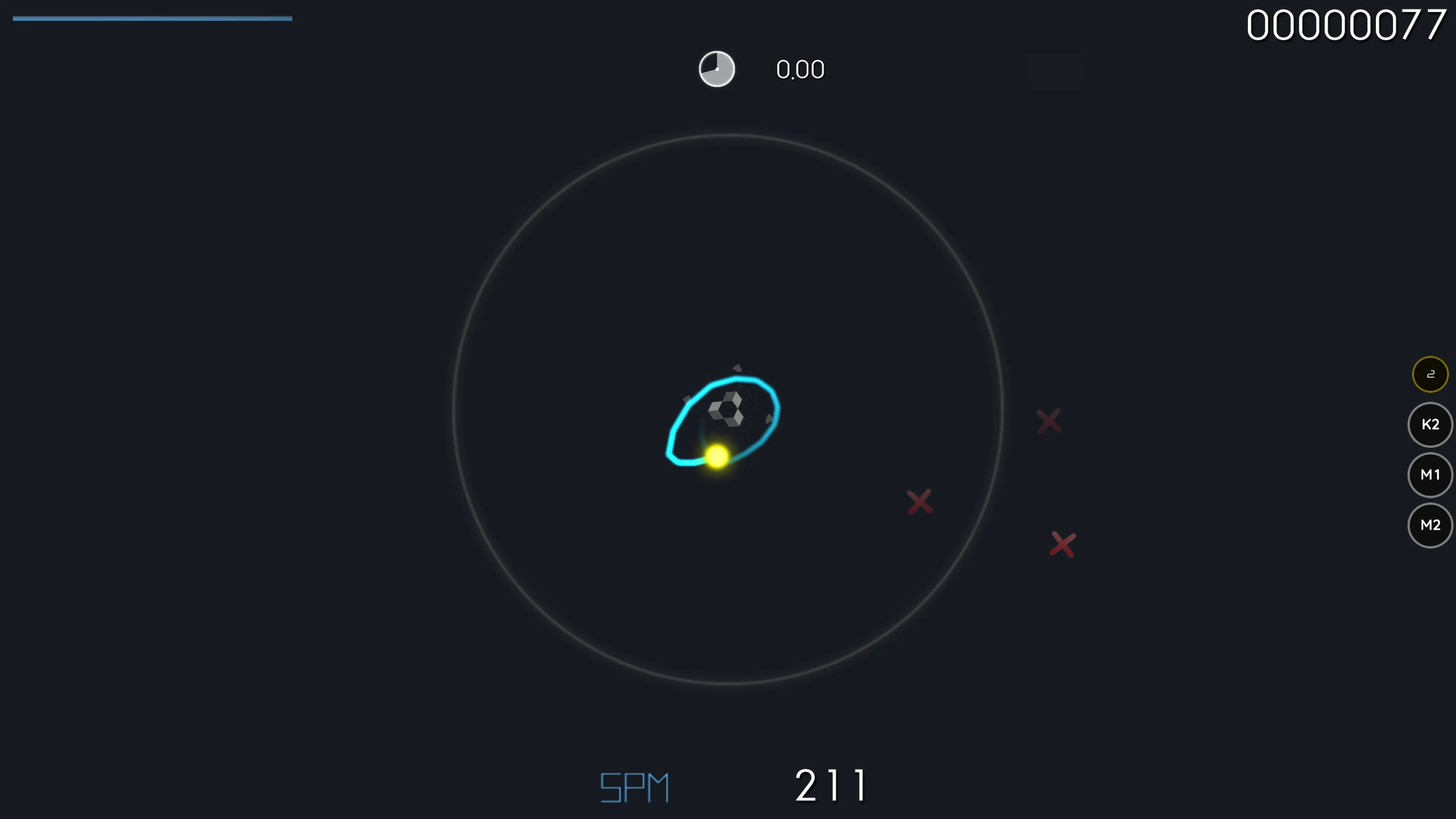Tap the M1 key indicator
1456x819 pixels.
click(x=1429, y=475)
